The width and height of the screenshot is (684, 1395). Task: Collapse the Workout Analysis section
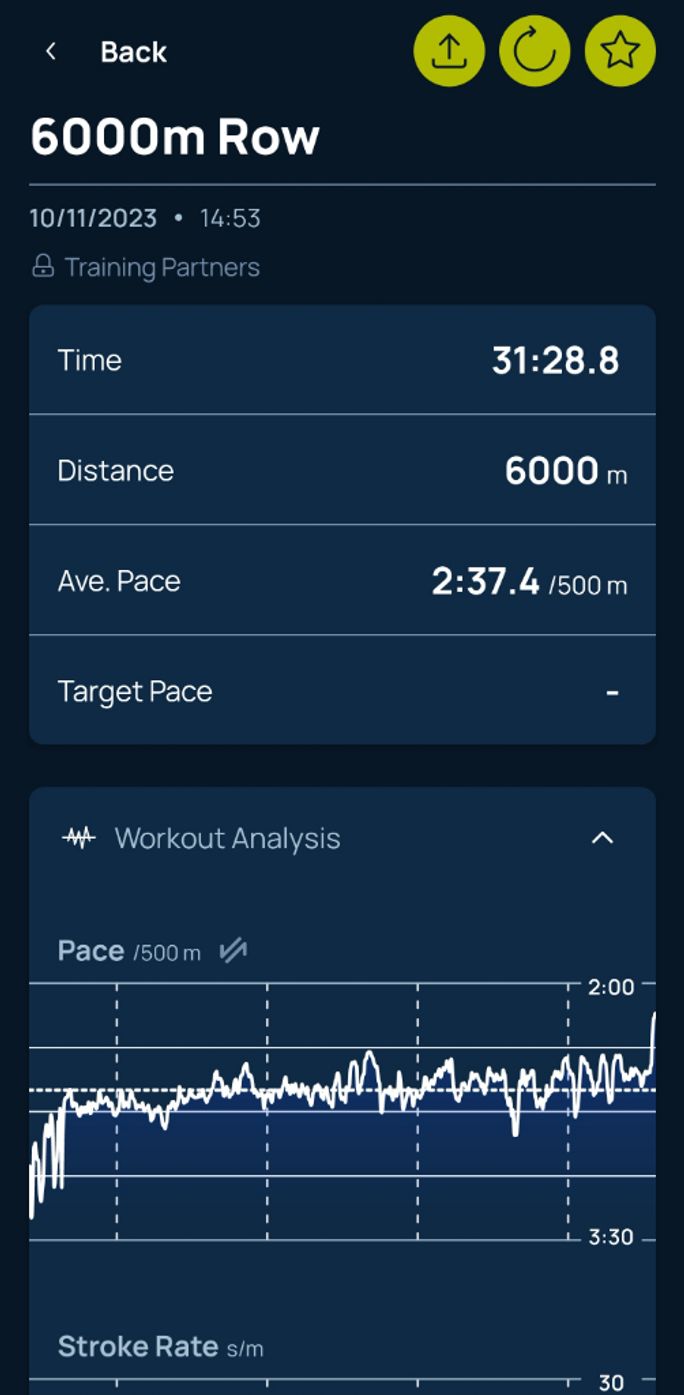tap(602, 838)
